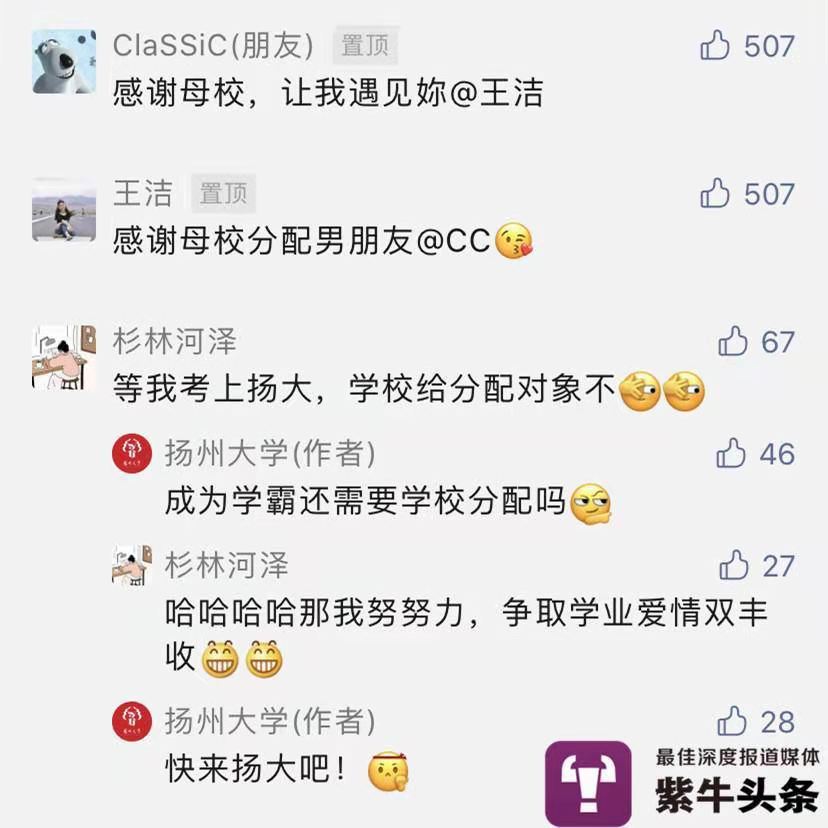Screen dimensions: 828x828
Task: Open 王洁's profile avatar
Action: click(64, 209)
